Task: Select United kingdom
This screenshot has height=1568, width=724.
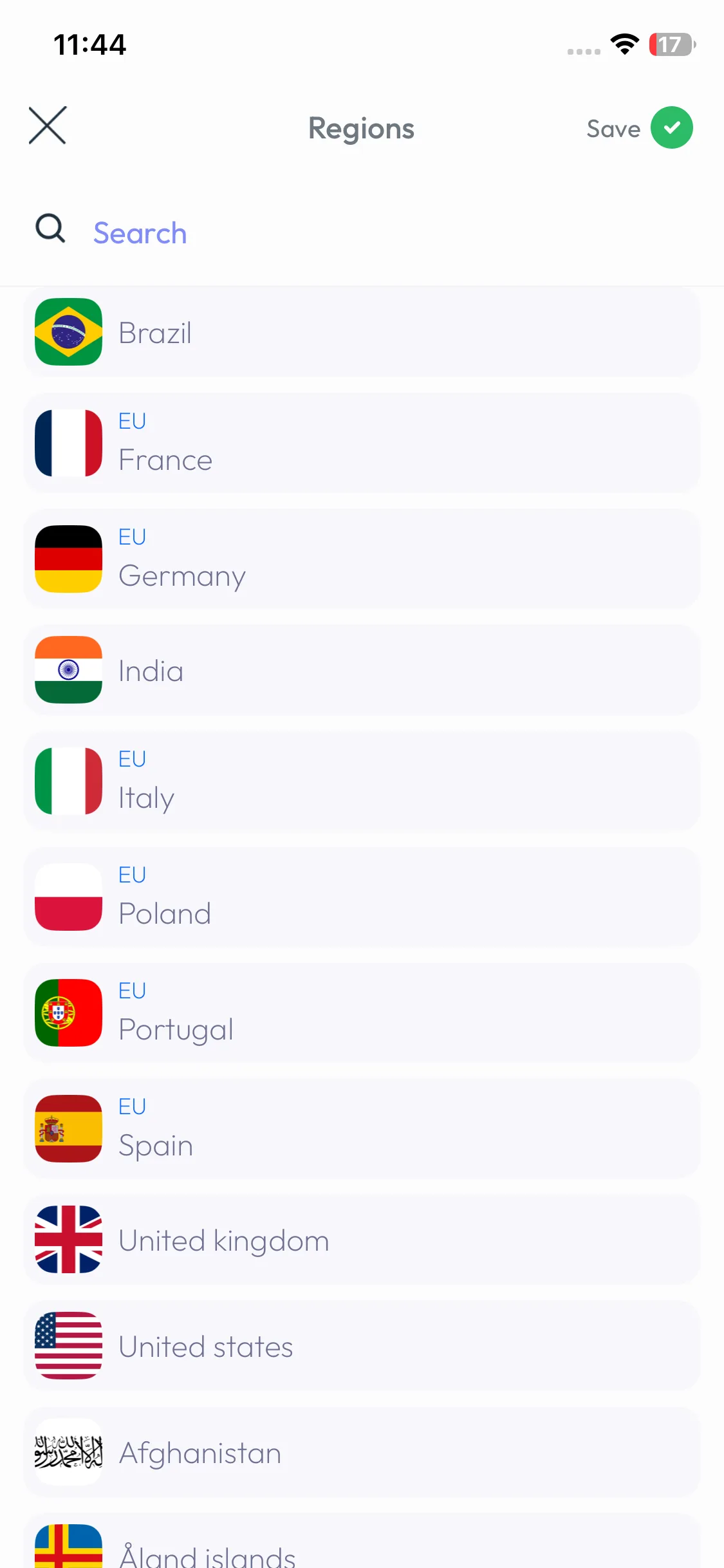Action: tap(362, 1240)
